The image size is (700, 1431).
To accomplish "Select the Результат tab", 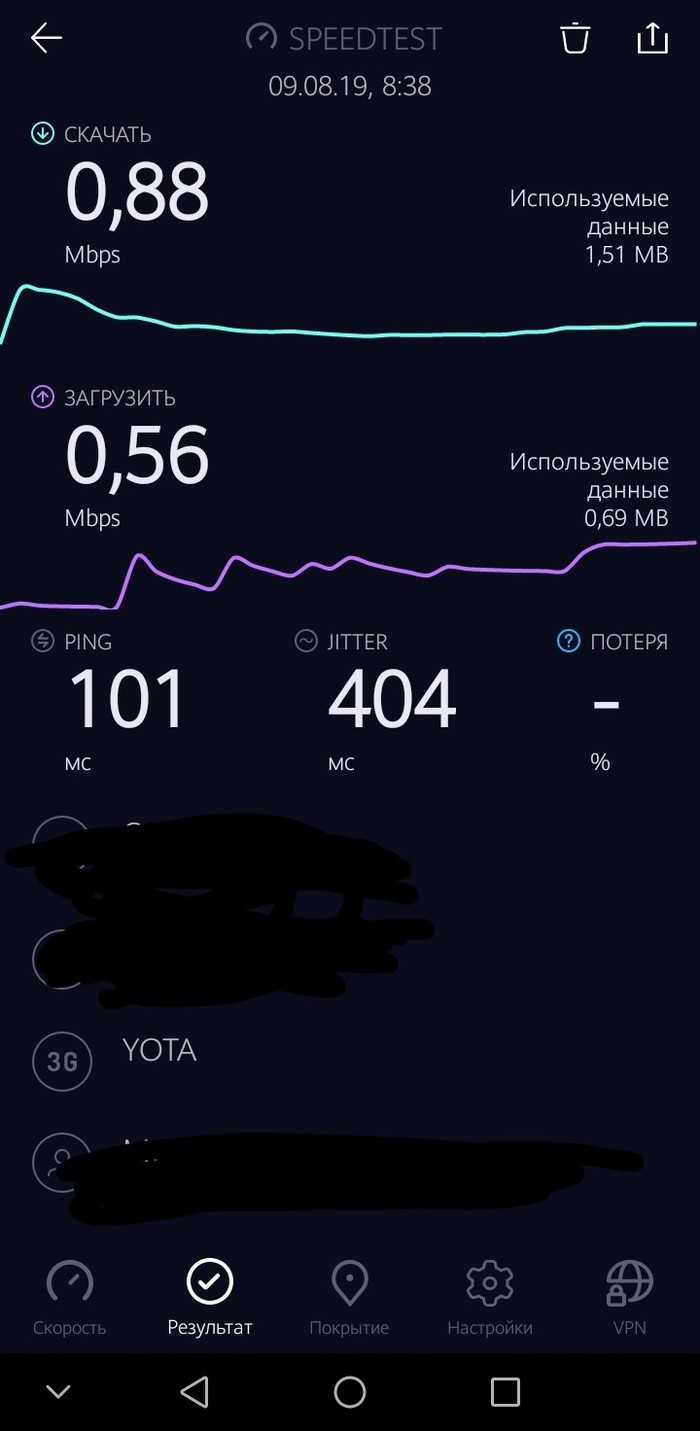I will [210, 1297].
